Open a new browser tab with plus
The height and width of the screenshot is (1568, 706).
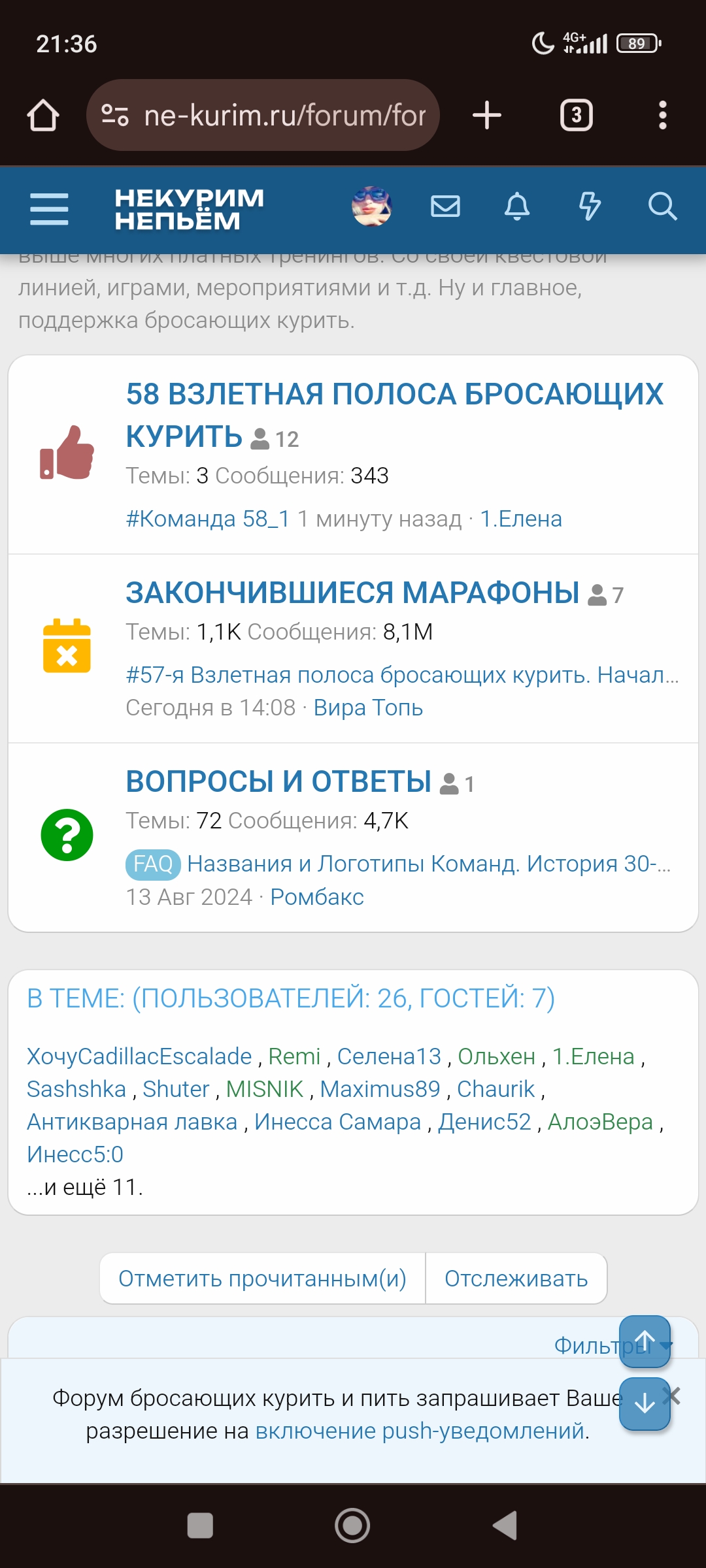[486, 114]
